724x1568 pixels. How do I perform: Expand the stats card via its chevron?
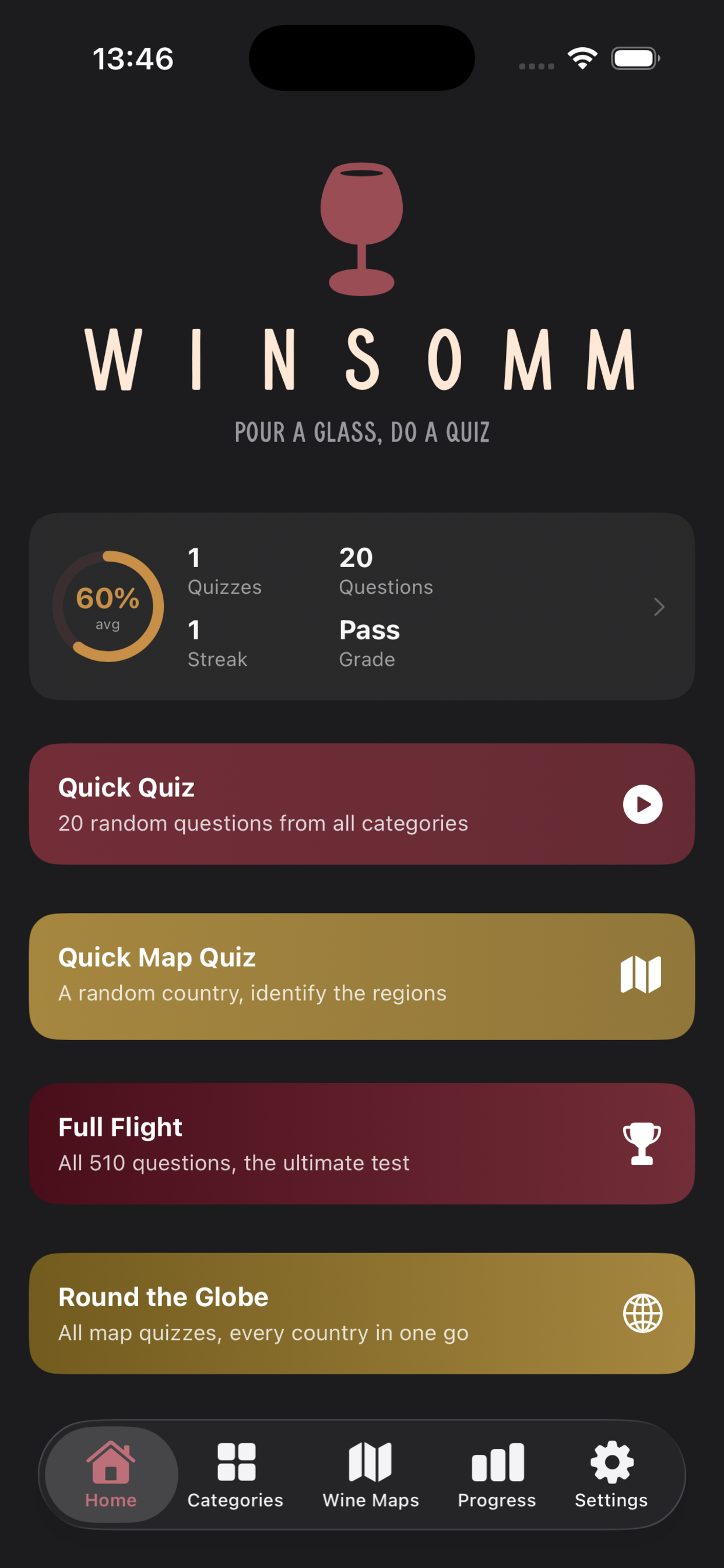[x=659, y=606]
